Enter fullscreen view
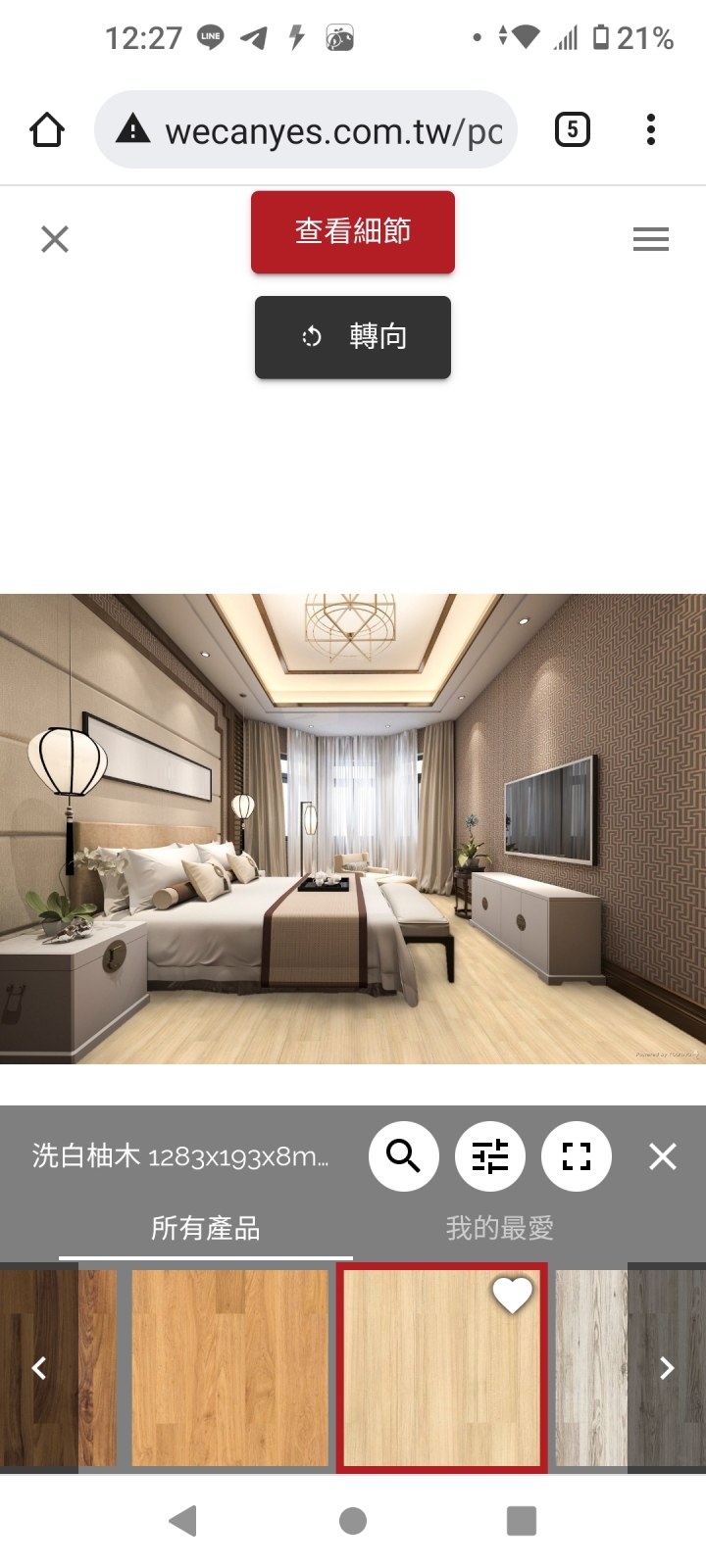This screenshot has width=706, height=1568. 577,1156
